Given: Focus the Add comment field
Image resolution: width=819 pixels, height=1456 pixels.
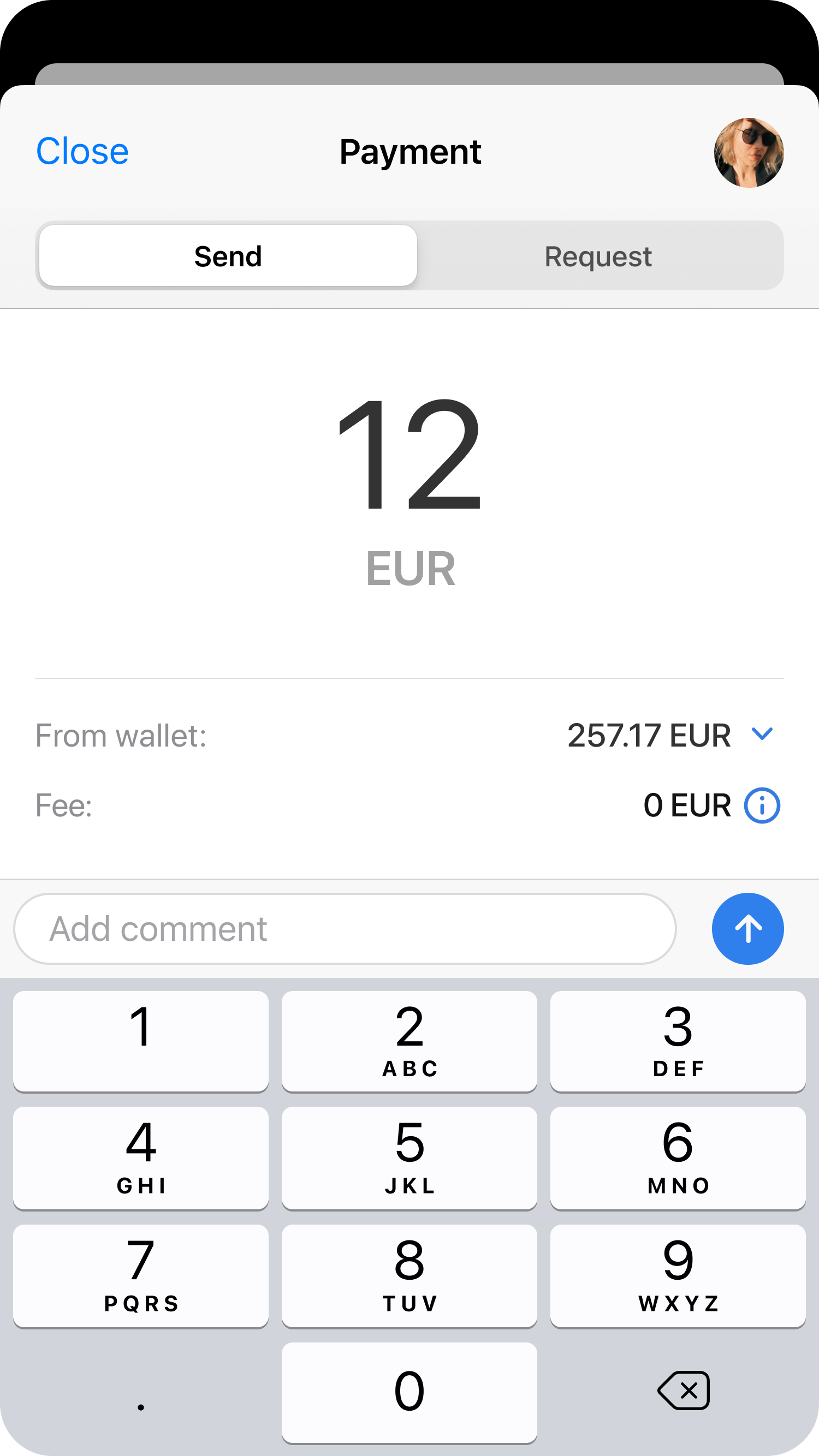Looking at the screenshot, I should point(345,929).
